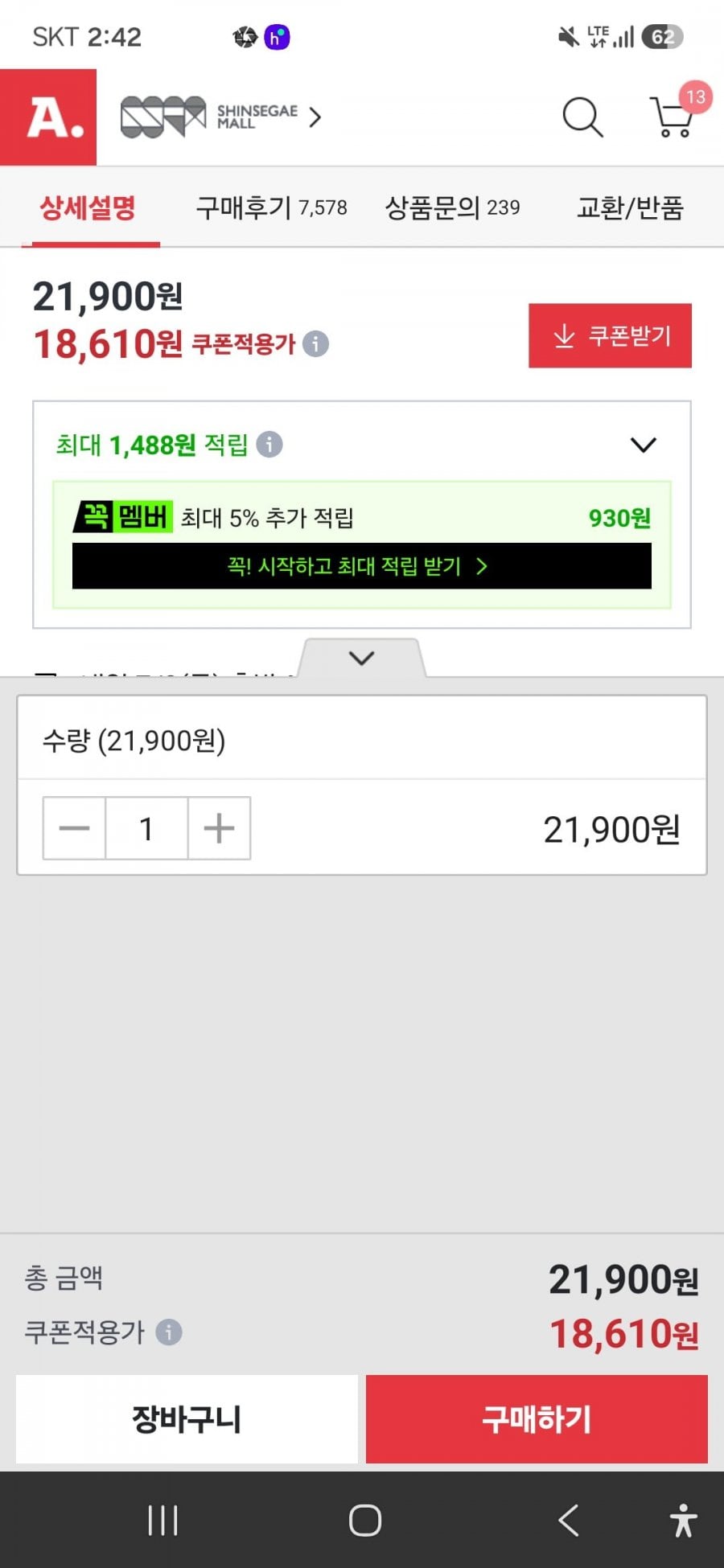724x1568 pixels.
Task: Tap 구매하기 to buy now
Action: click(x=537, y=1419)
